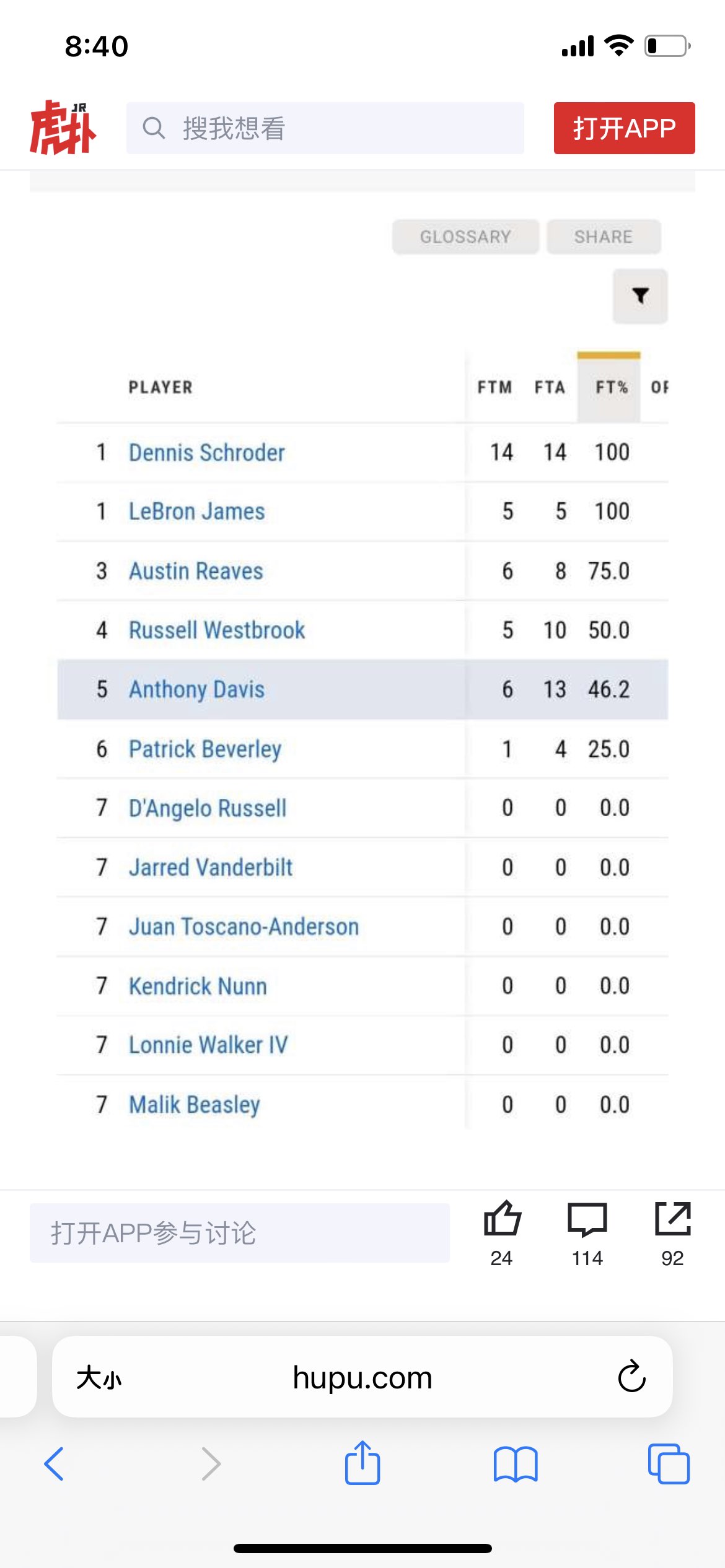Open Safari bookmarks
This screenshot has height=1568, width=725.
(516, 1464)
